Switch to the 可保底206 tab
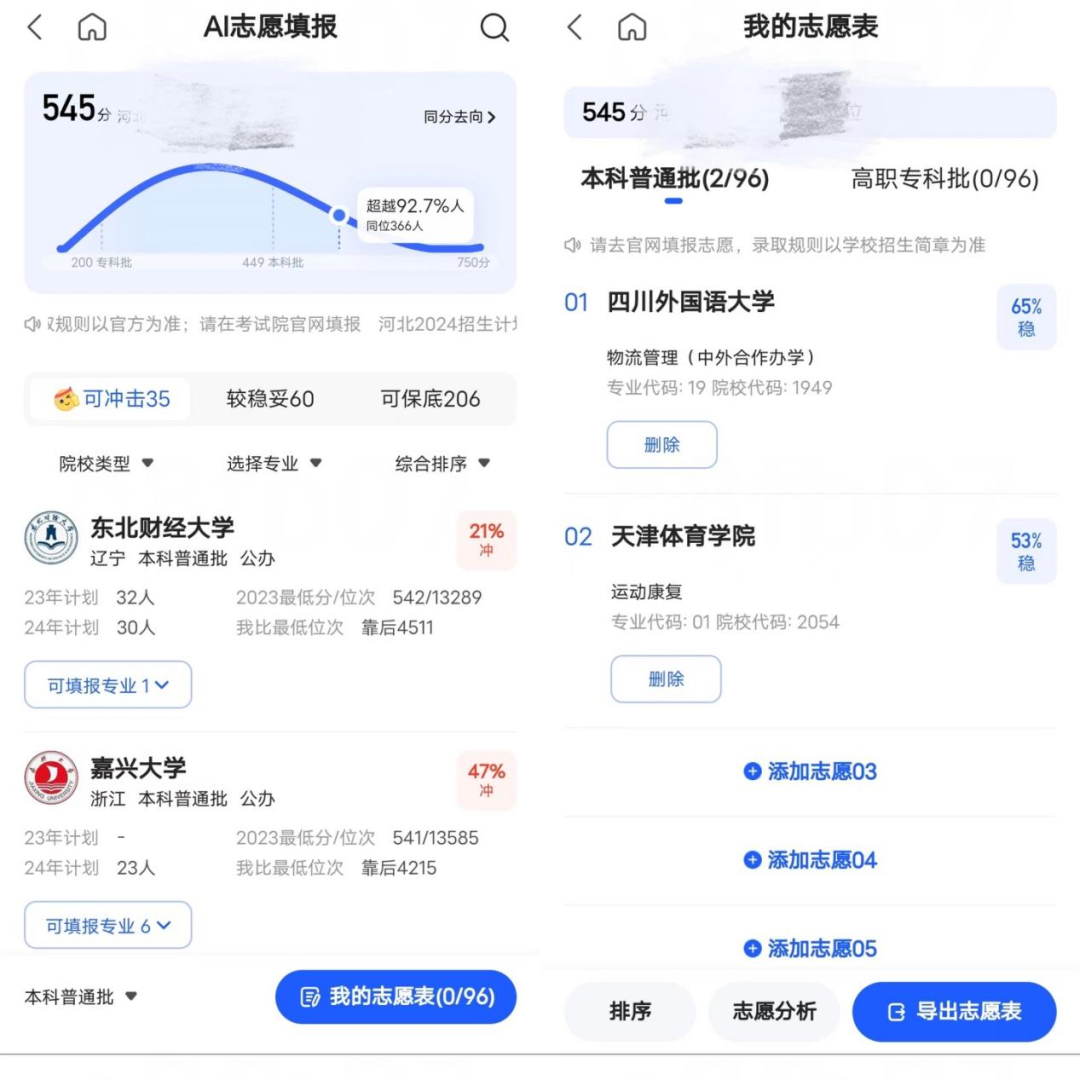This screenshot has width=1080, height=1080. (430, 399)
